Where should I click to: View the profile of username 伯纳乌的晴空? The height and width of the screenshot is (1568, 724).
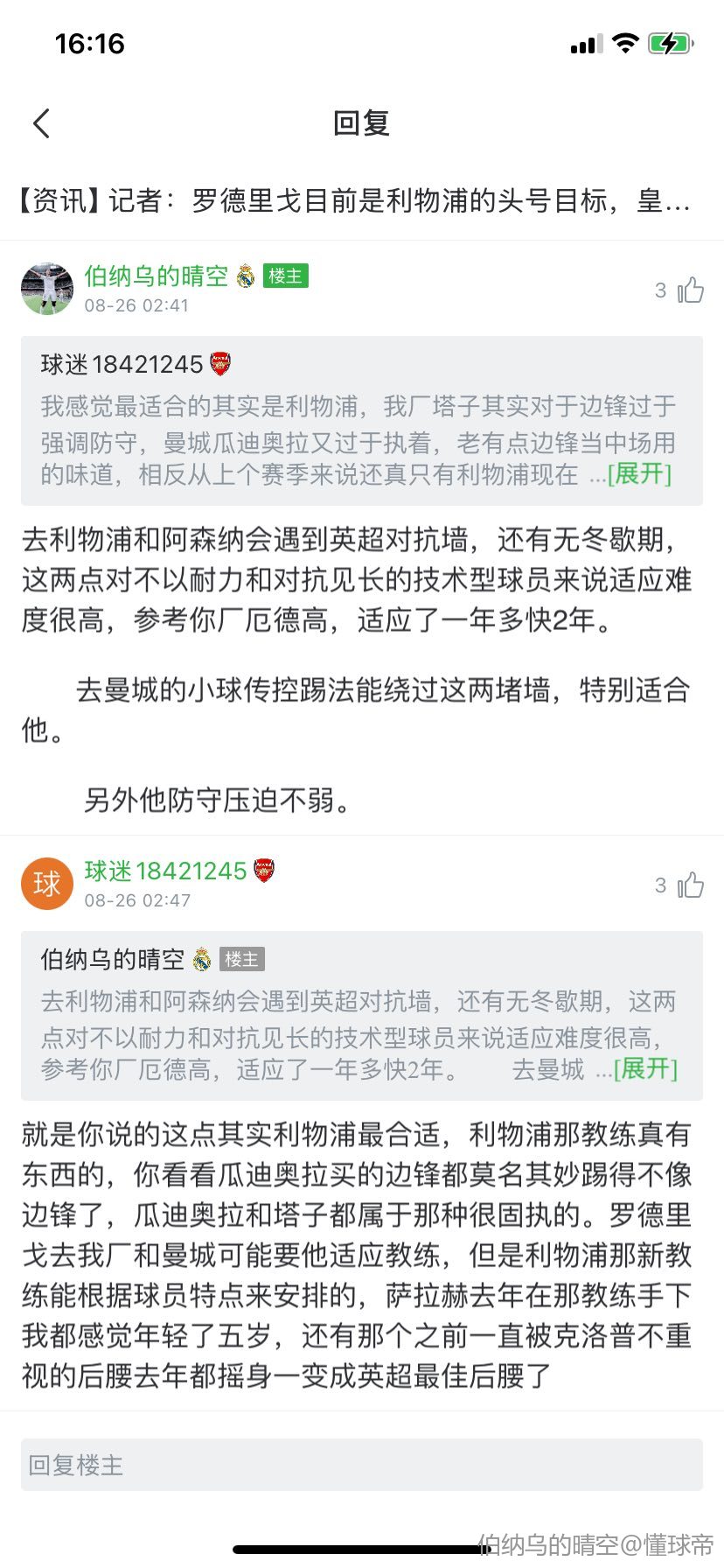[x=156, y=276]
